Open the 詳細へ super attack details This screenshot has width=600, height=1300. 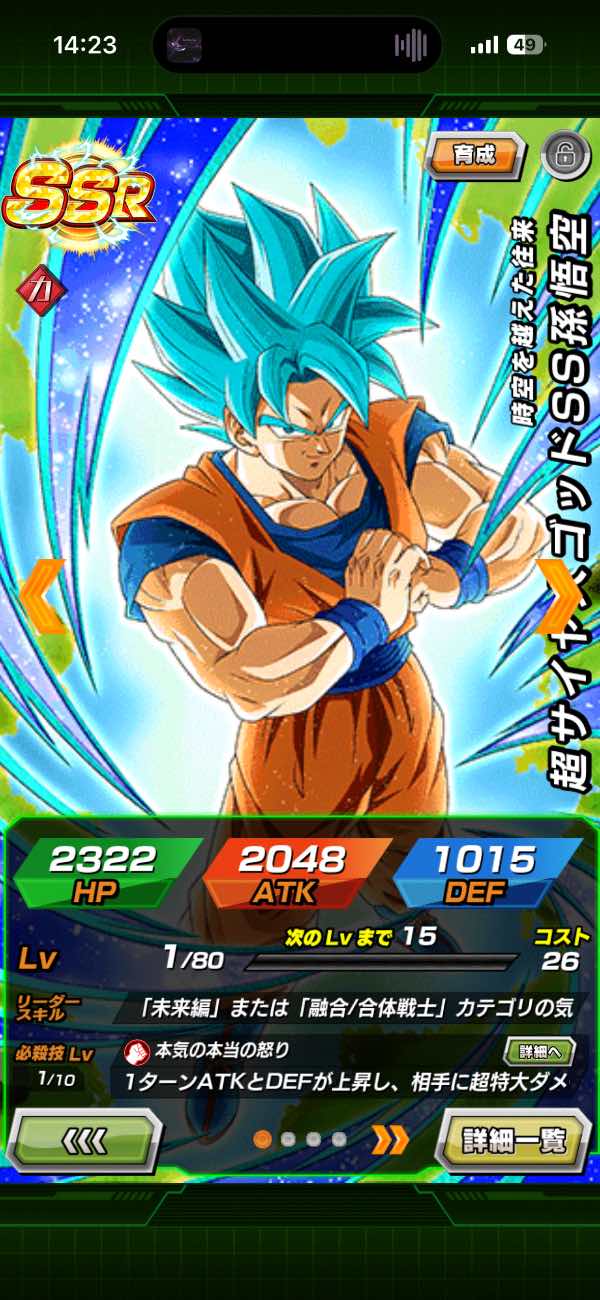point(539,1051)
